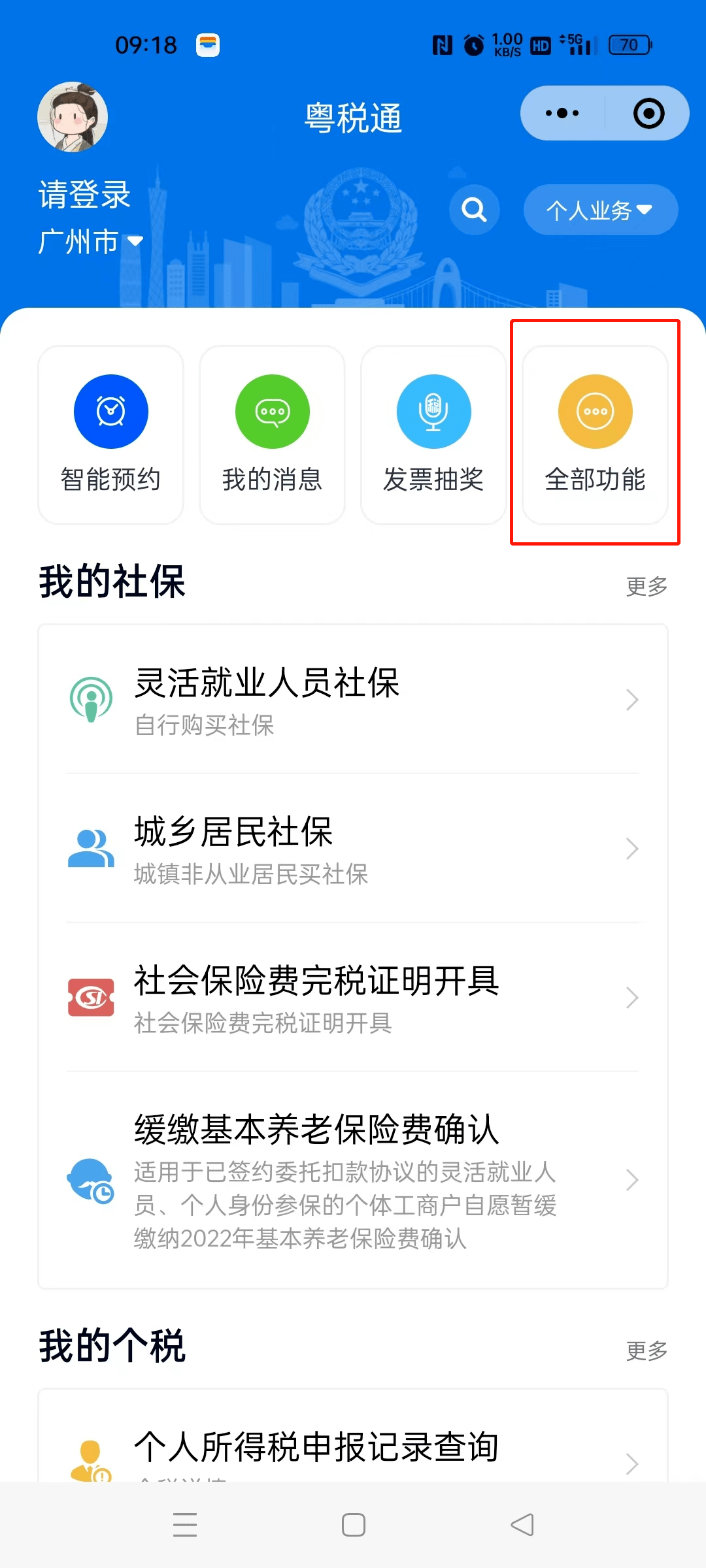The width and height of the screenshot is (706, 1568).
Task: View 更多 for 我的个税
Action: click(647, 1350)
